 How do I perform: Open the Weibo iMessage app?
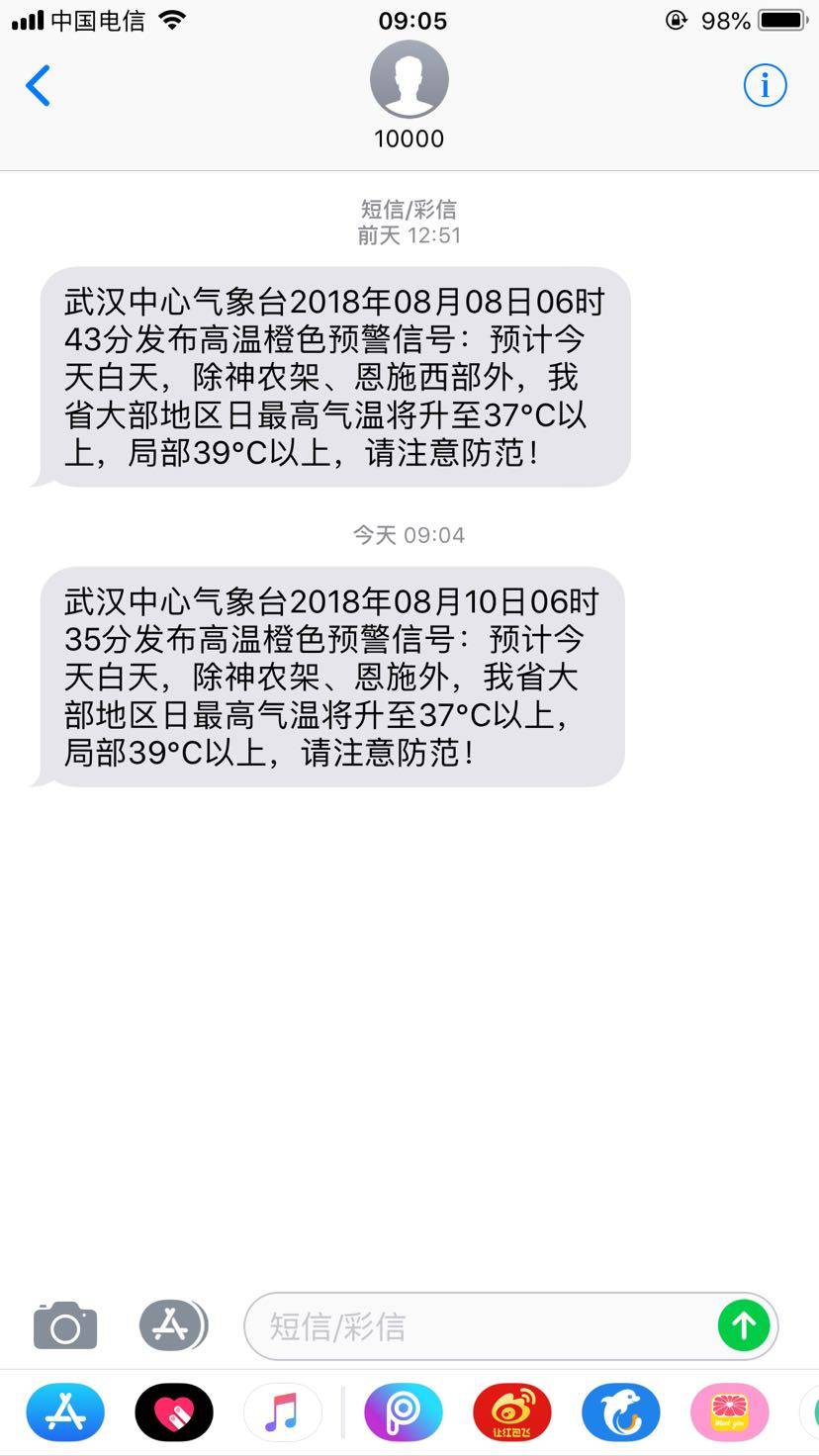pyautogui.click(x=511, y=1412)
